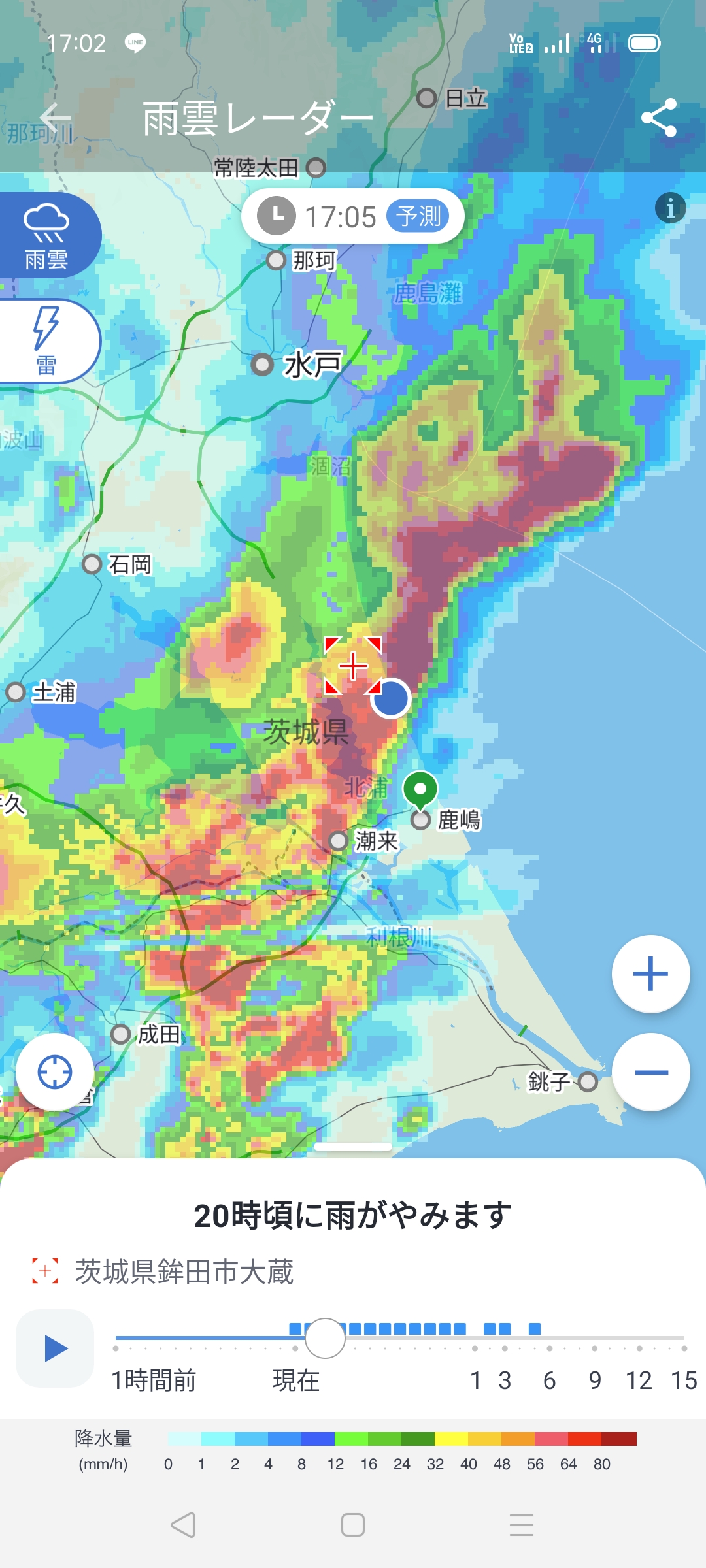Share the rain radar map
The height and width of the screenshot is (1568, 706).
coord(658,118)
